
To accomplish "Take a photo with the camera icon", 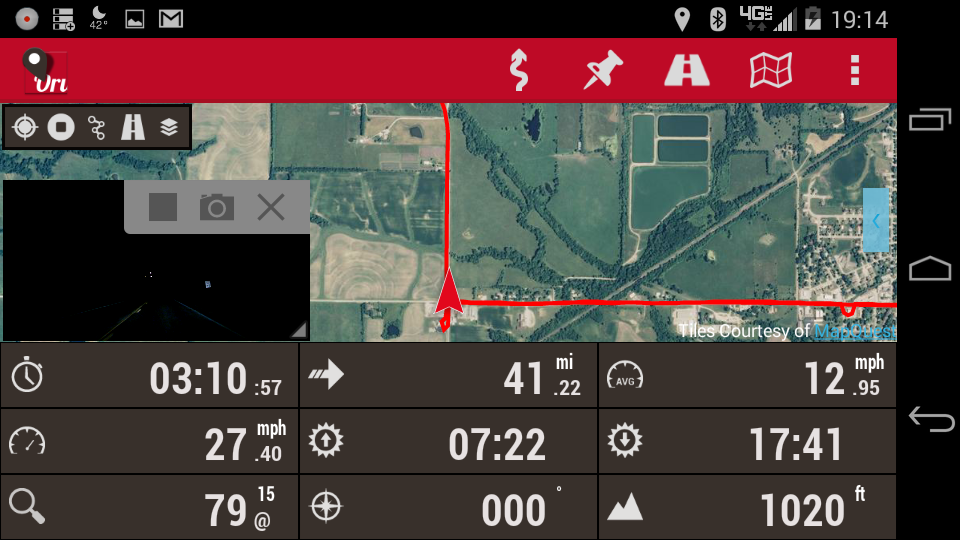I will click(x=216, y=207).
